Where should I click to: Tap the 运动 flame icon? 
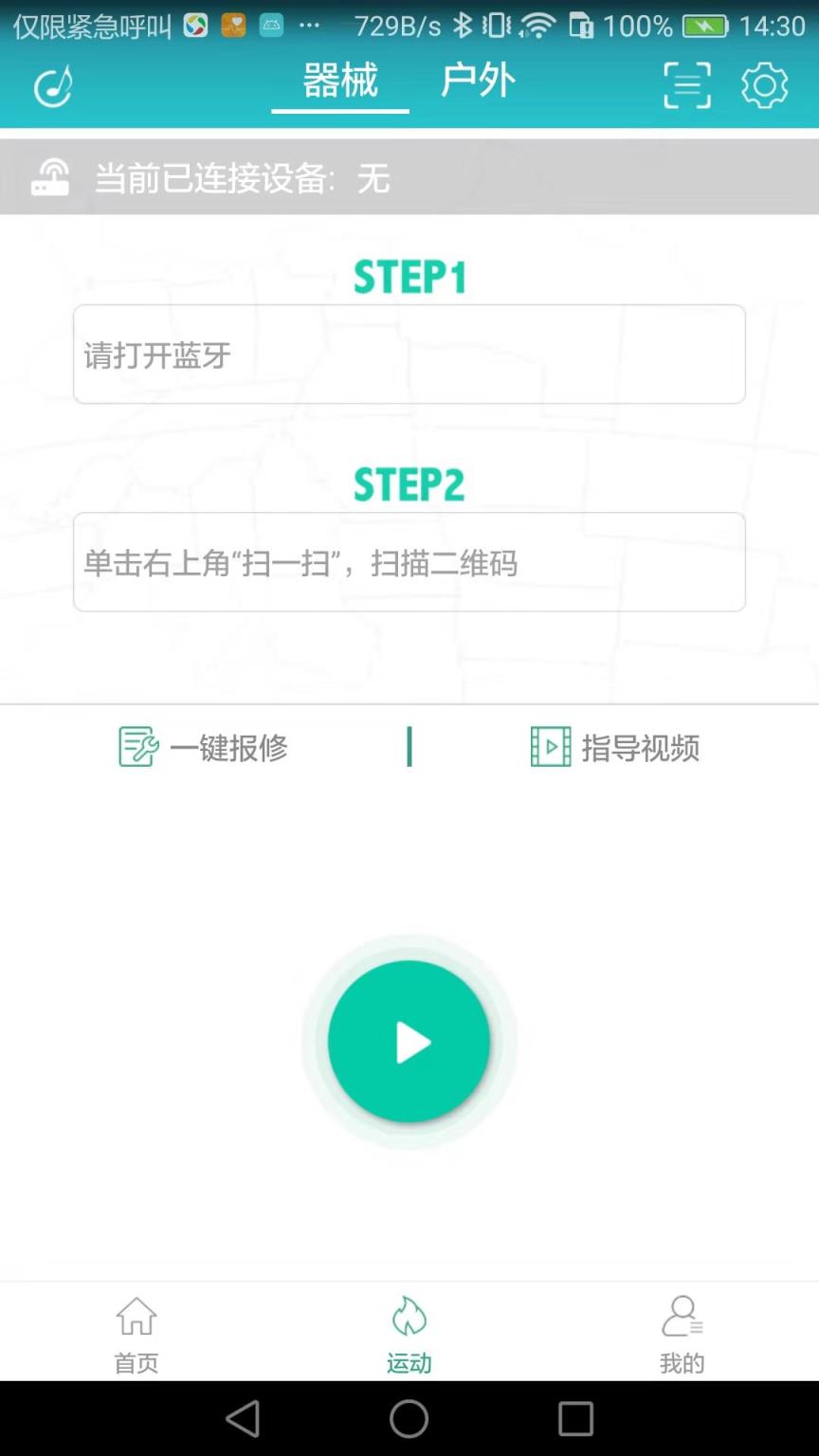tap(409, 1316)
